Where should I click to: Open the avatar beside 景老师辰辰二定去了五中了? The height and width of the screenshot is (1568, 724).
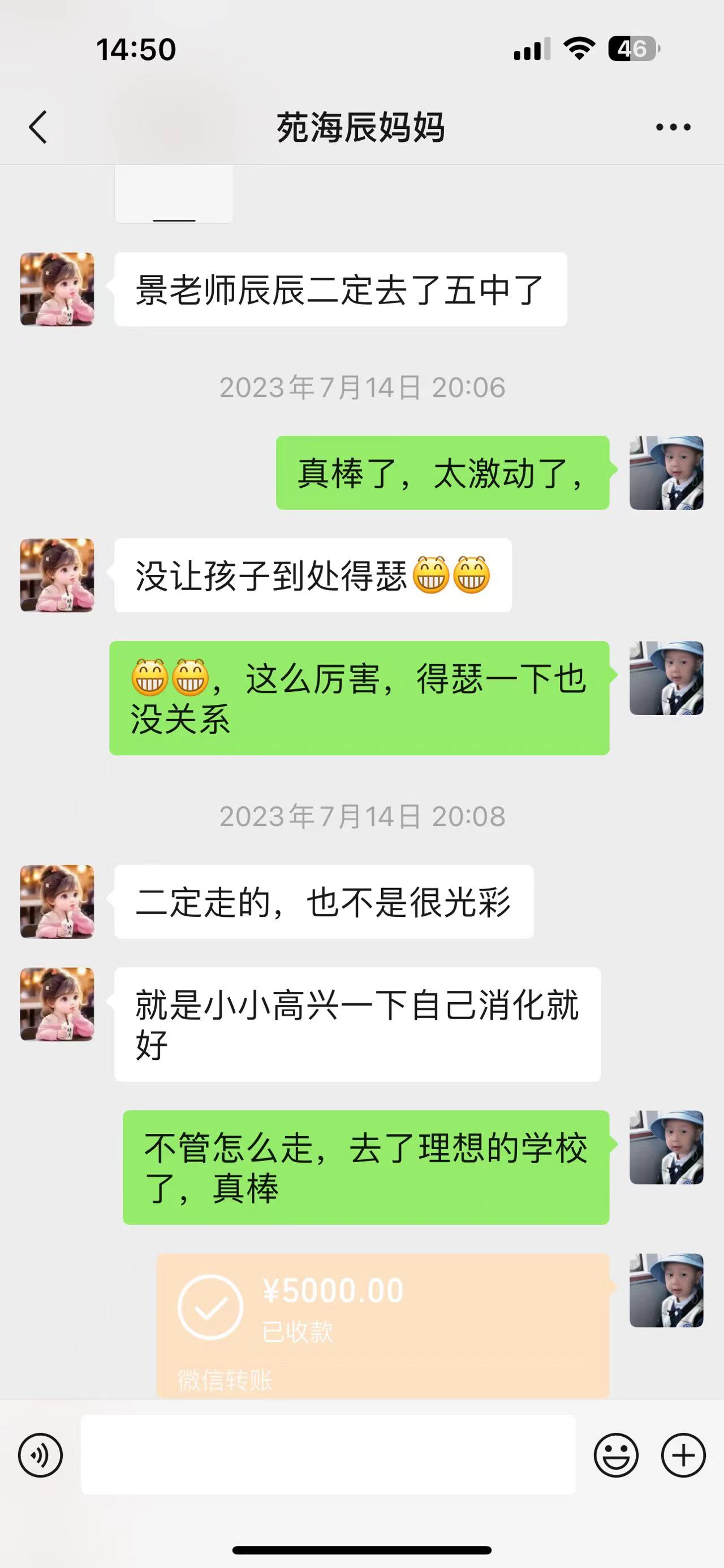57,289
